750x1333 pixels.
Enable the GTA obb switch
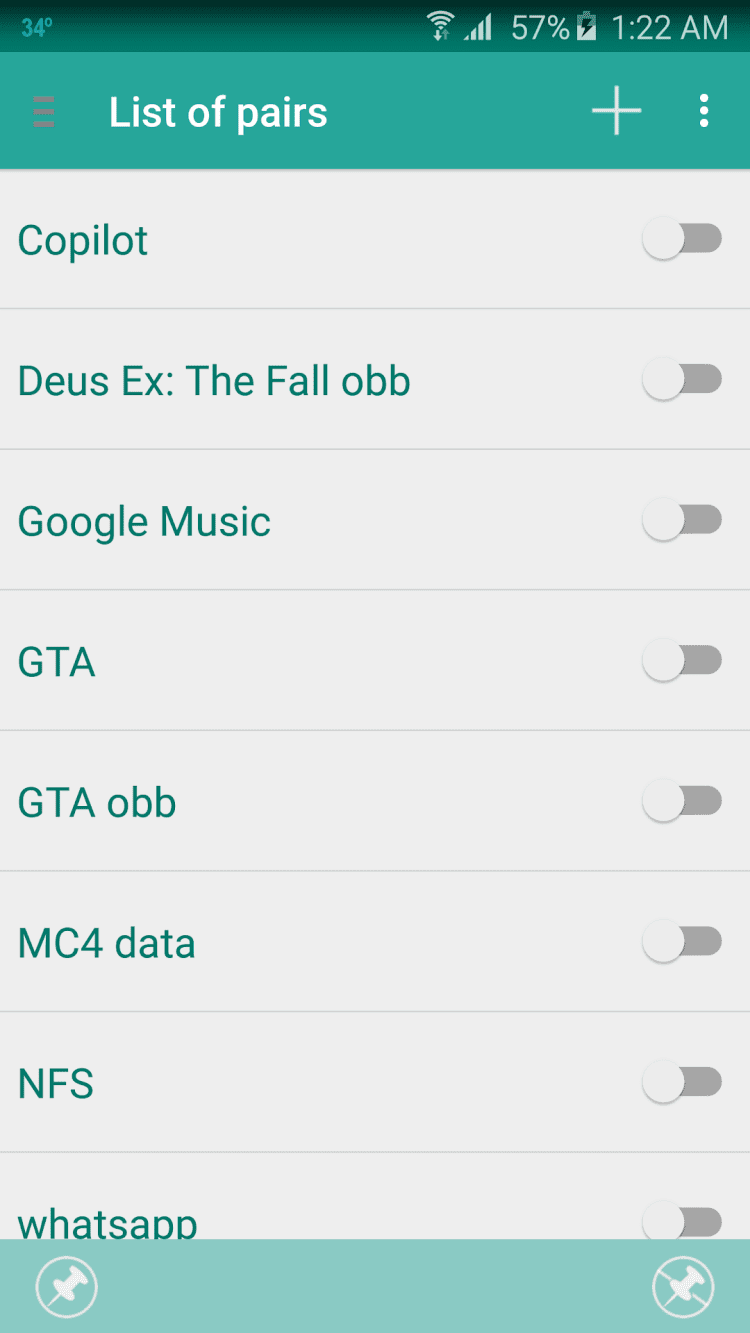pos(682,802)
